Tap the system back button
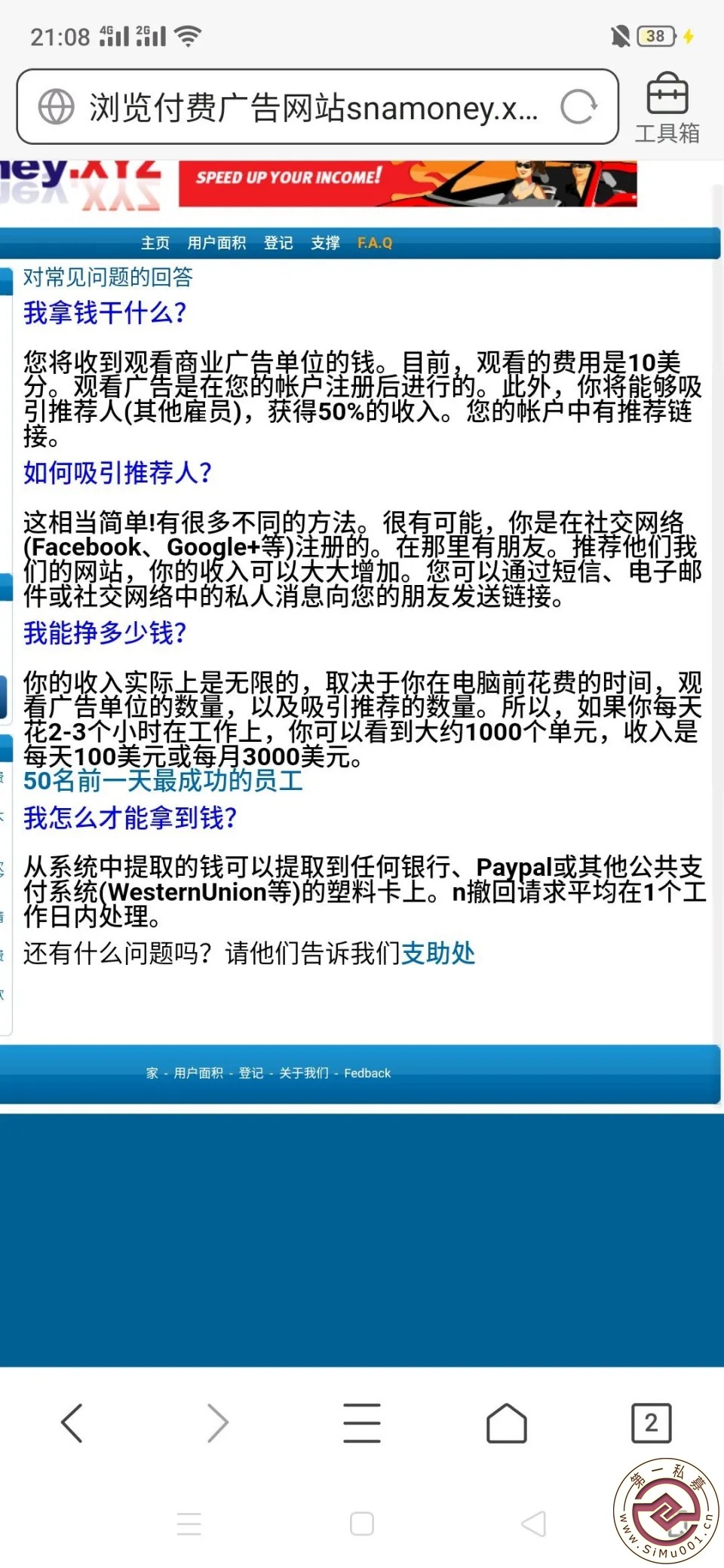Viewport: 724px width, 1568px height. click(x=534, y=1524)
